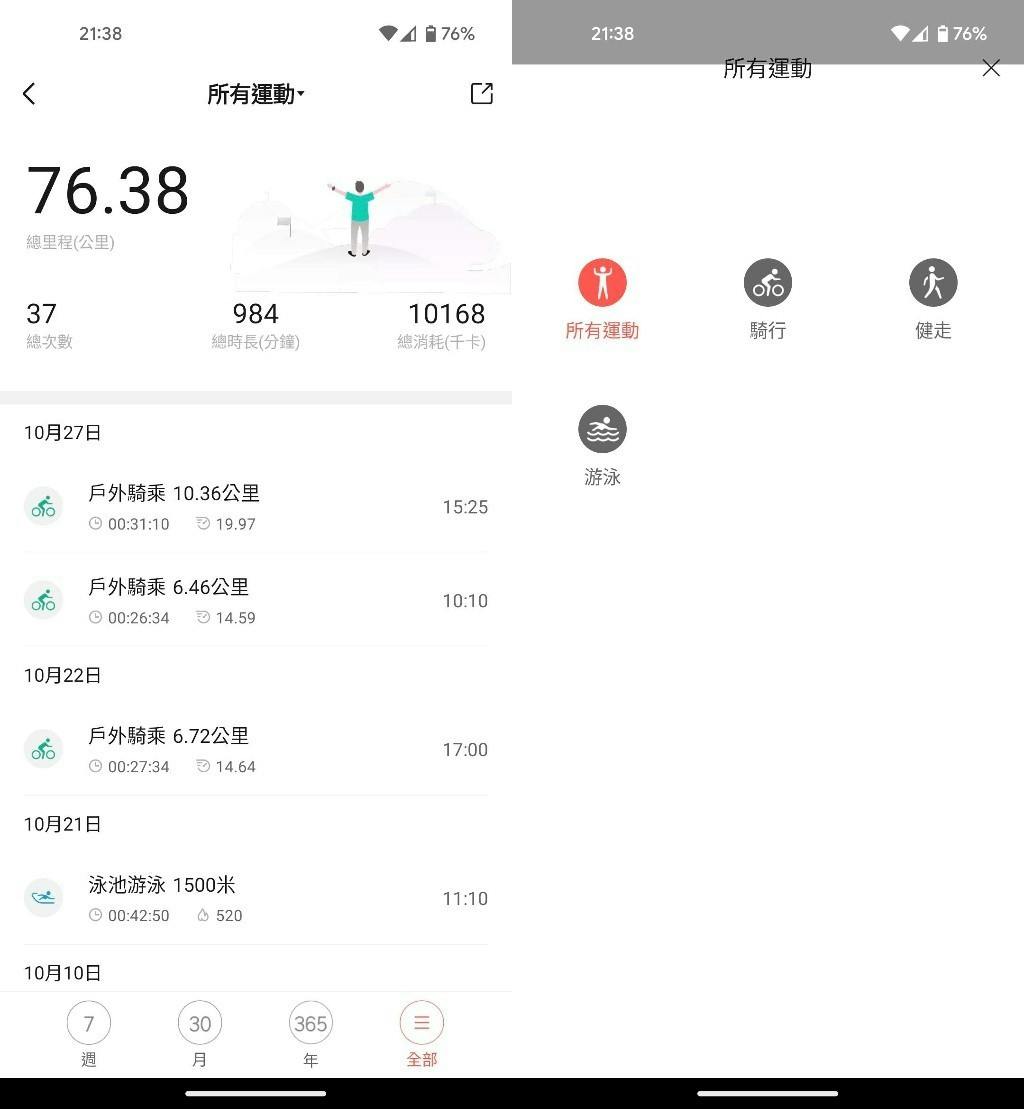Go back using the arrow
The height and width of the screenshot is (1109, 1024).
coord(29,94)
